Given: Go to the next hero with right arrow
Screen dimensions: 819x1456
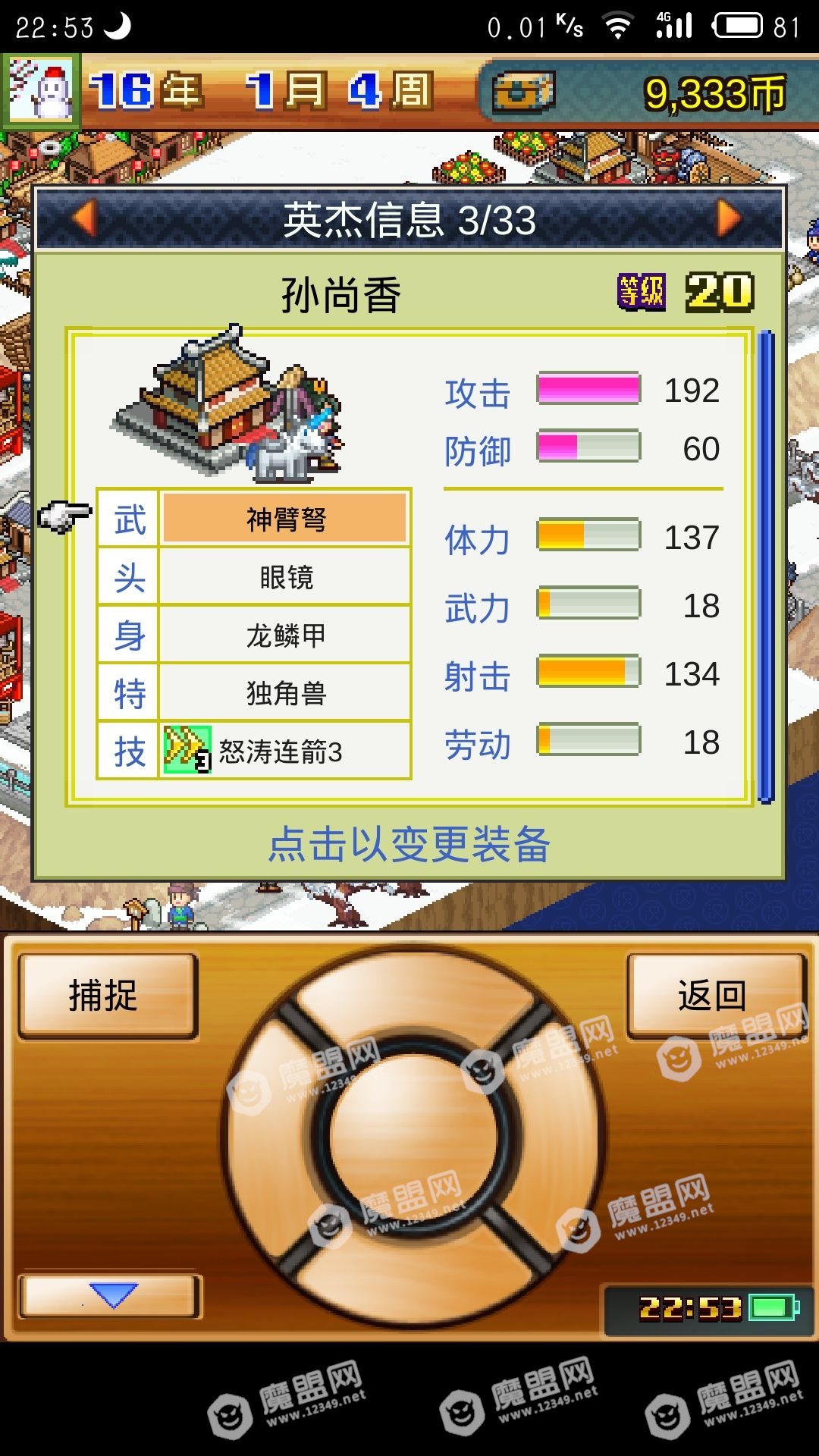Looking at the screenshot, I should coord(729,219).
